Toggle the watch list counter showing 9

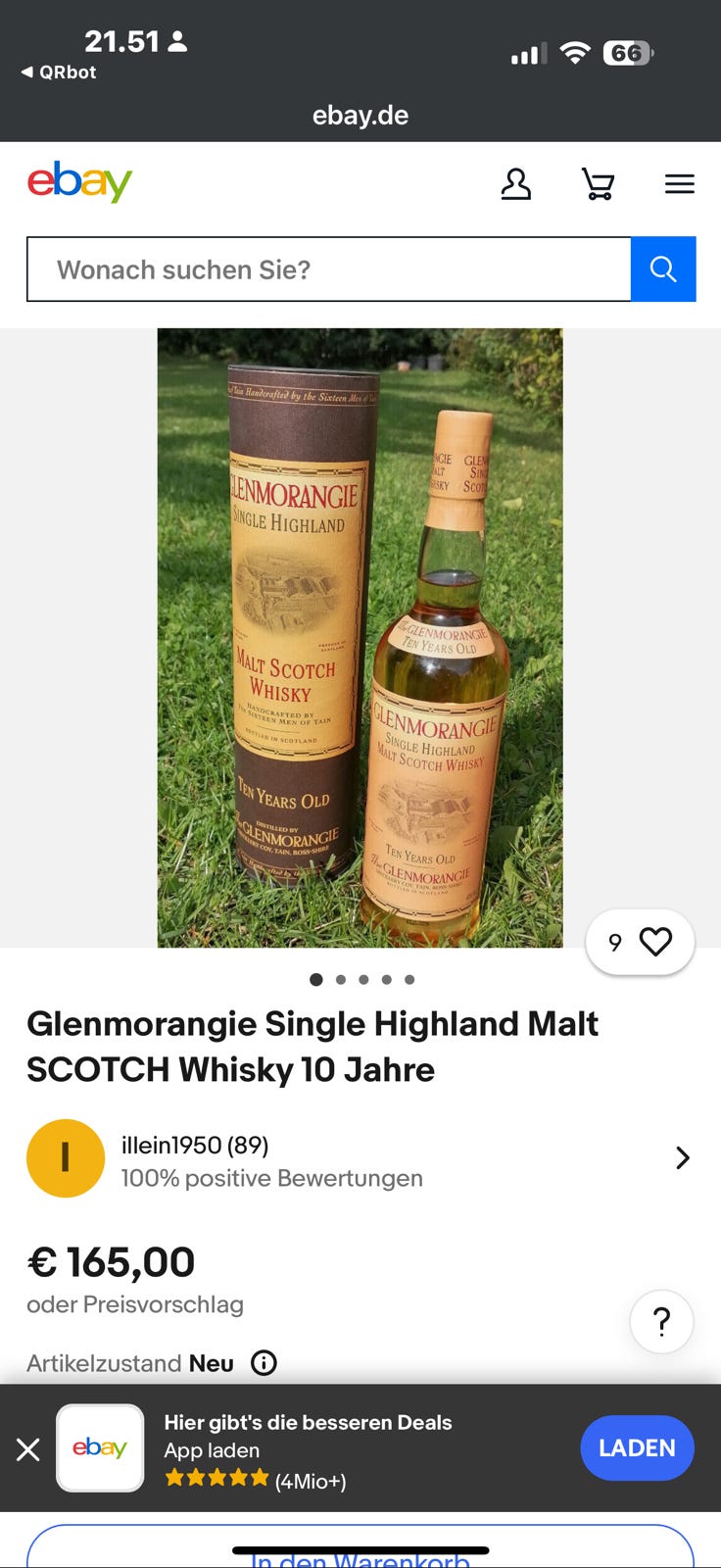click(x=614, y=941)
